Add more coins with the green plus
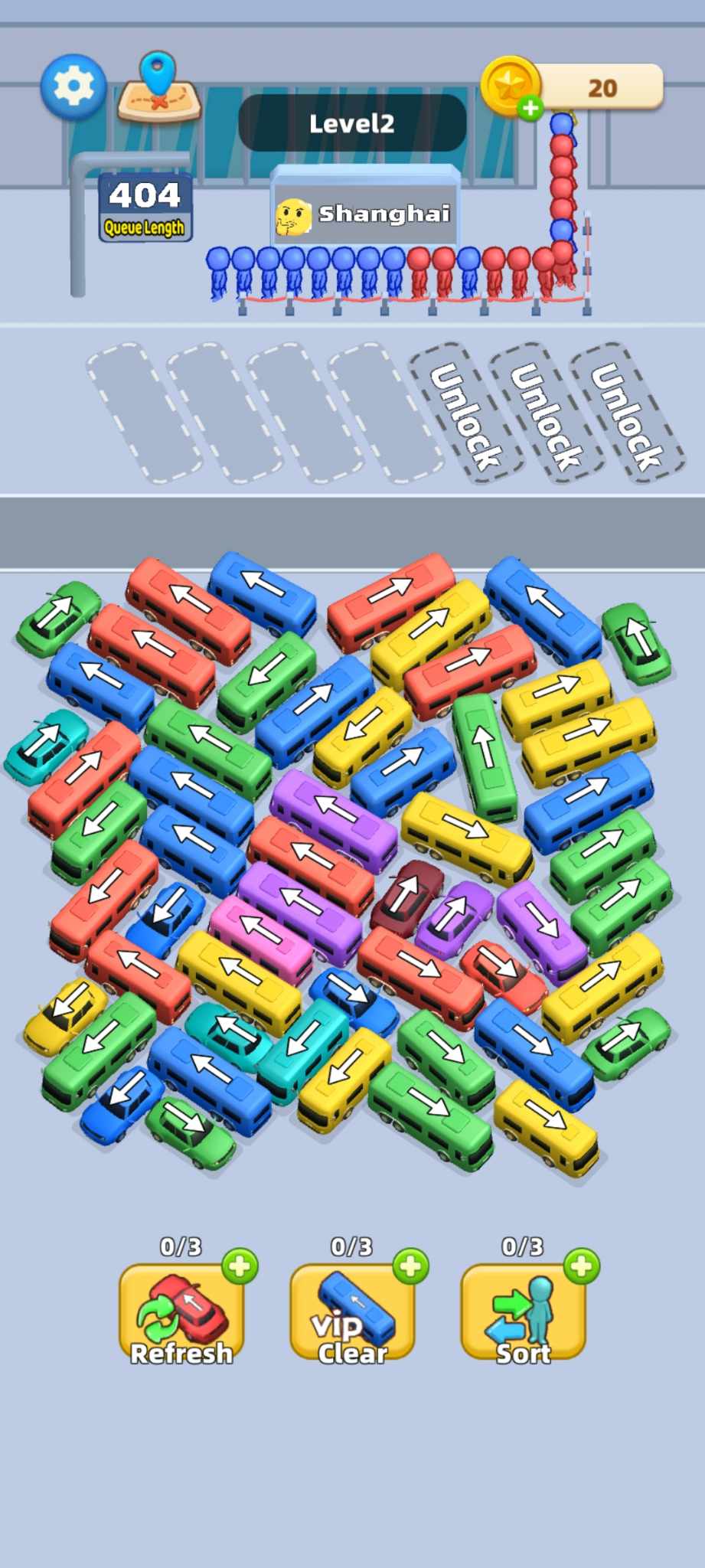This screenshot has width=705, height=1568. 530,108
